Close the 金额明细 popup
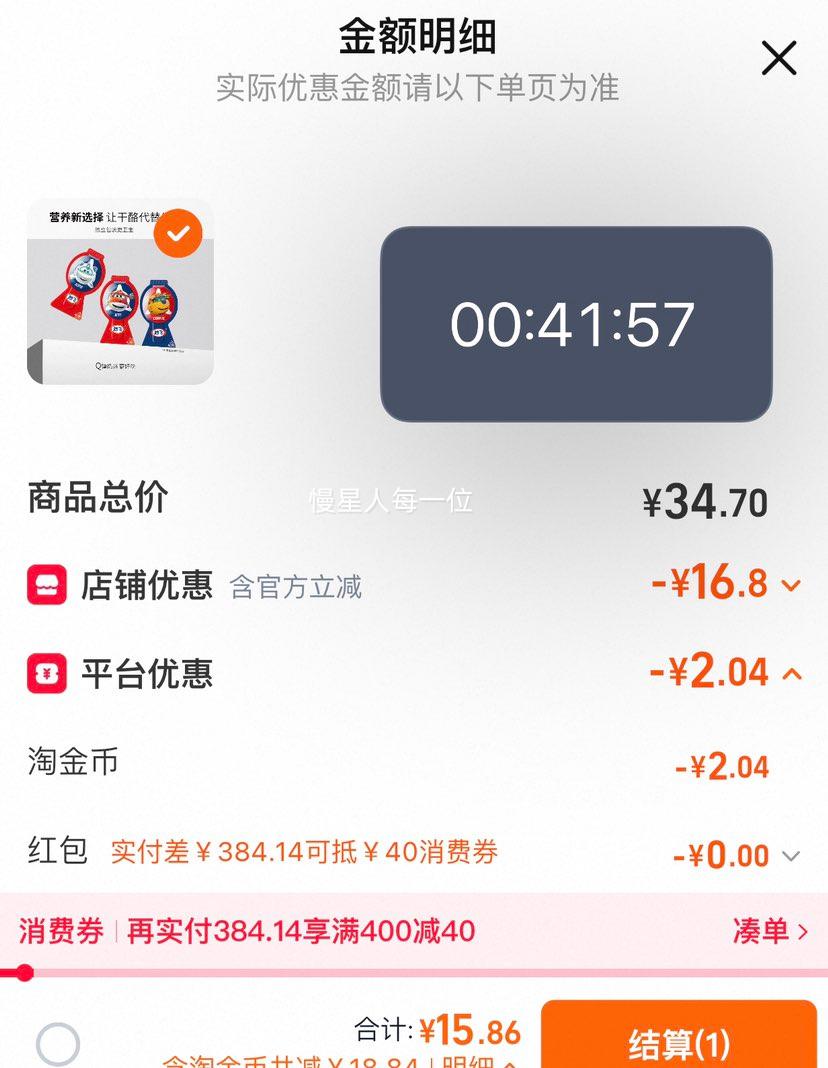828x1068 pixels. [778, 58]
